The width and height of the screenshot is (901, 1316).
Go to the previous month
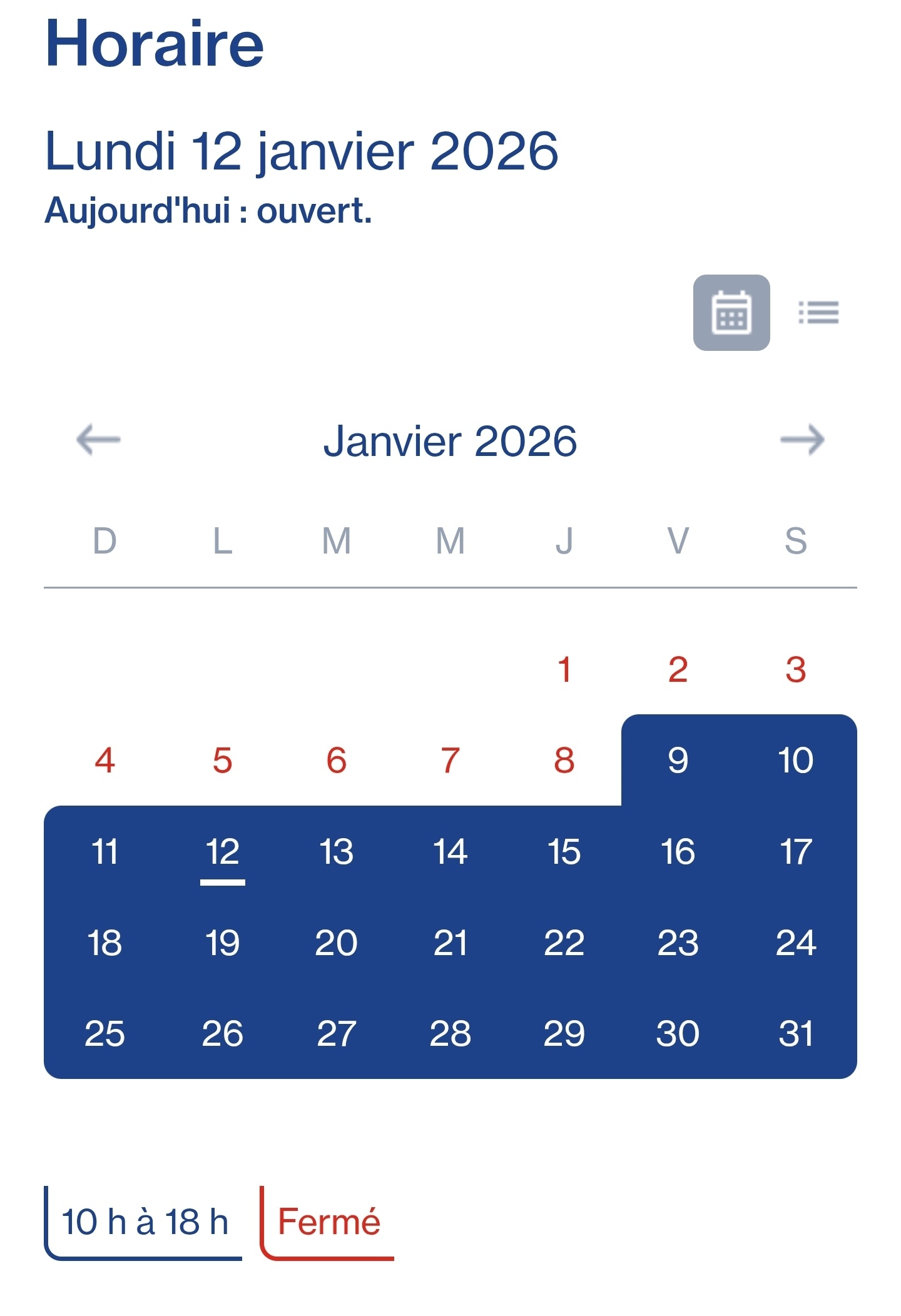98,440
